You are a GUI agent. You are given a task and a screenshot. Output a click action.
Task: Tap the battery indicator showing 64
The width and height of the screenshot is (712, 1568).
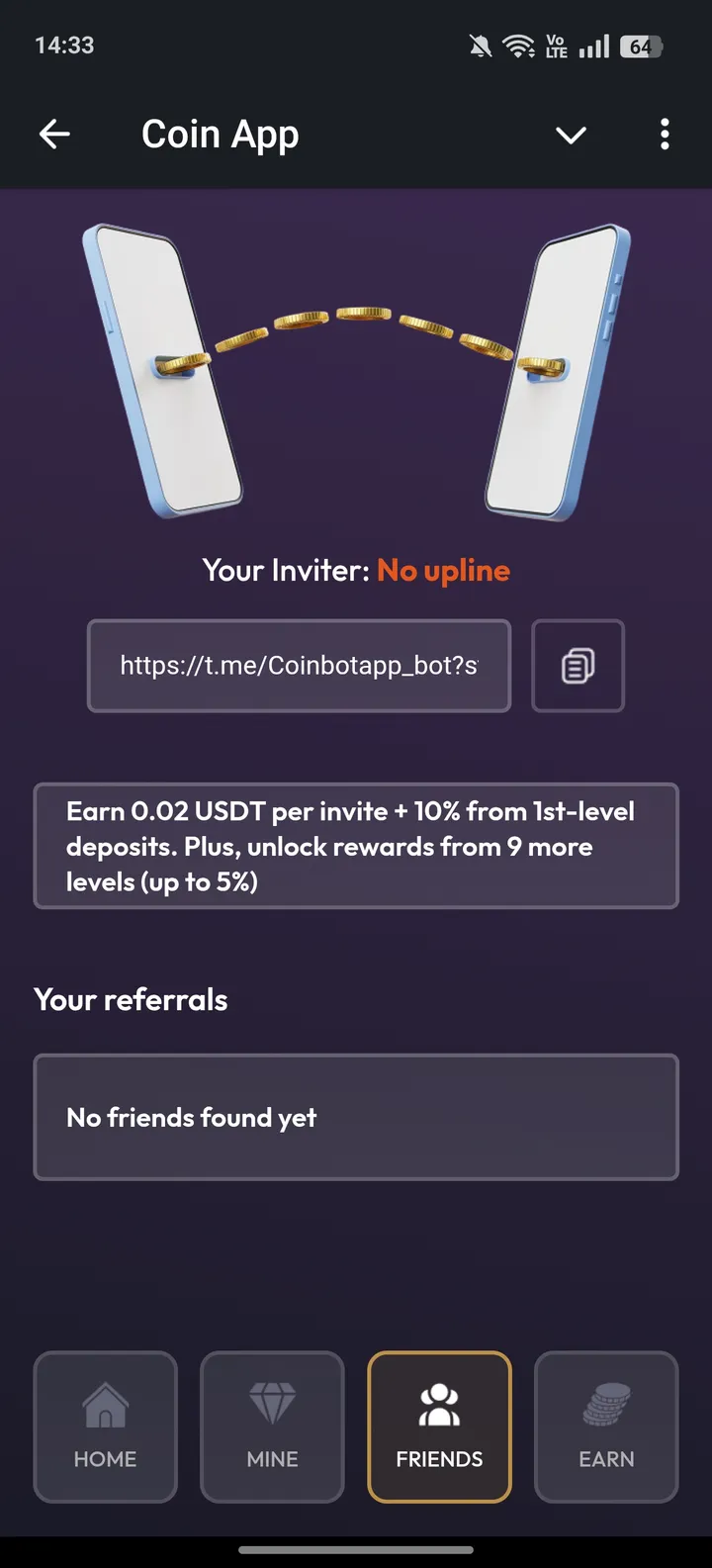641,46
